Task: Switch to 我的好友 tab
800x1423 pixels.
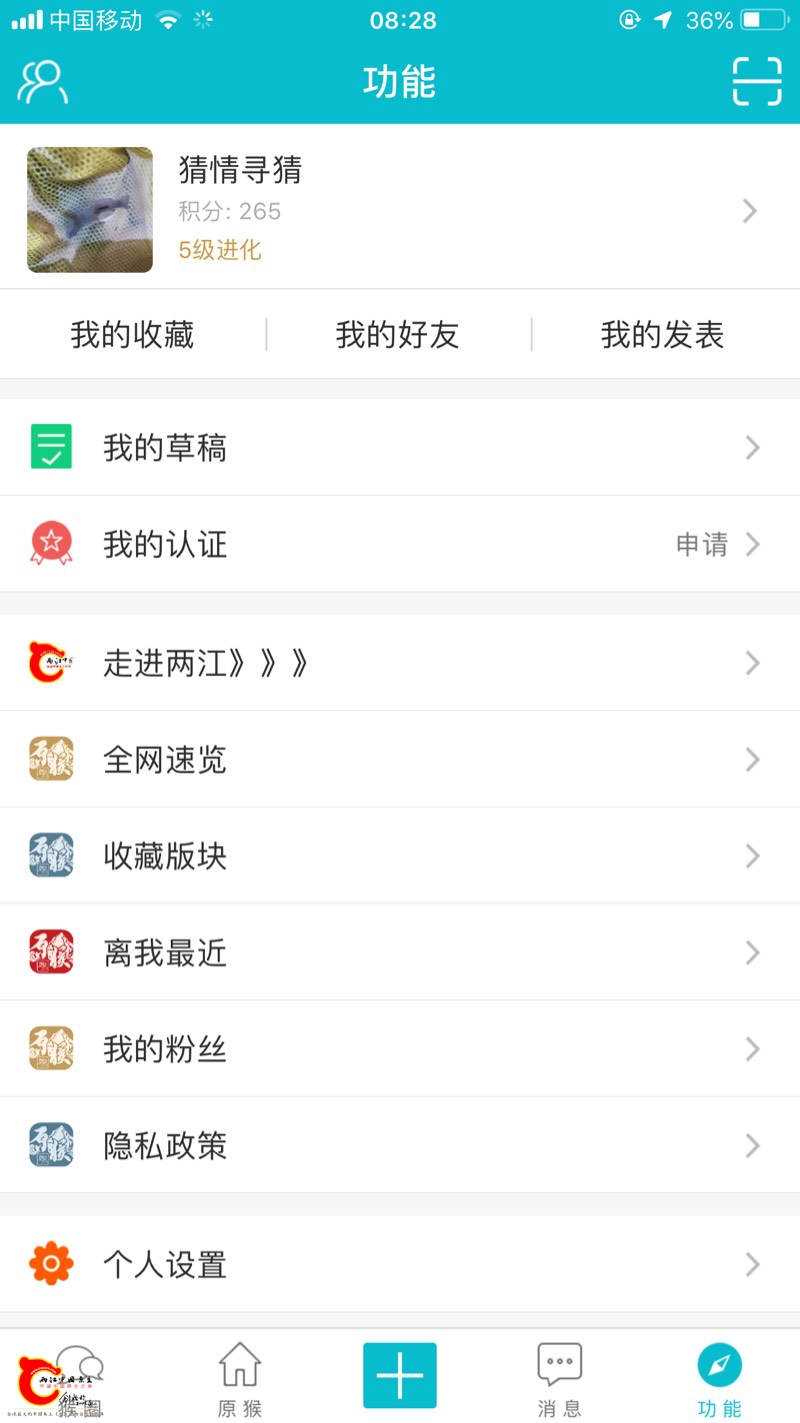Action: [x=398, y=334]
